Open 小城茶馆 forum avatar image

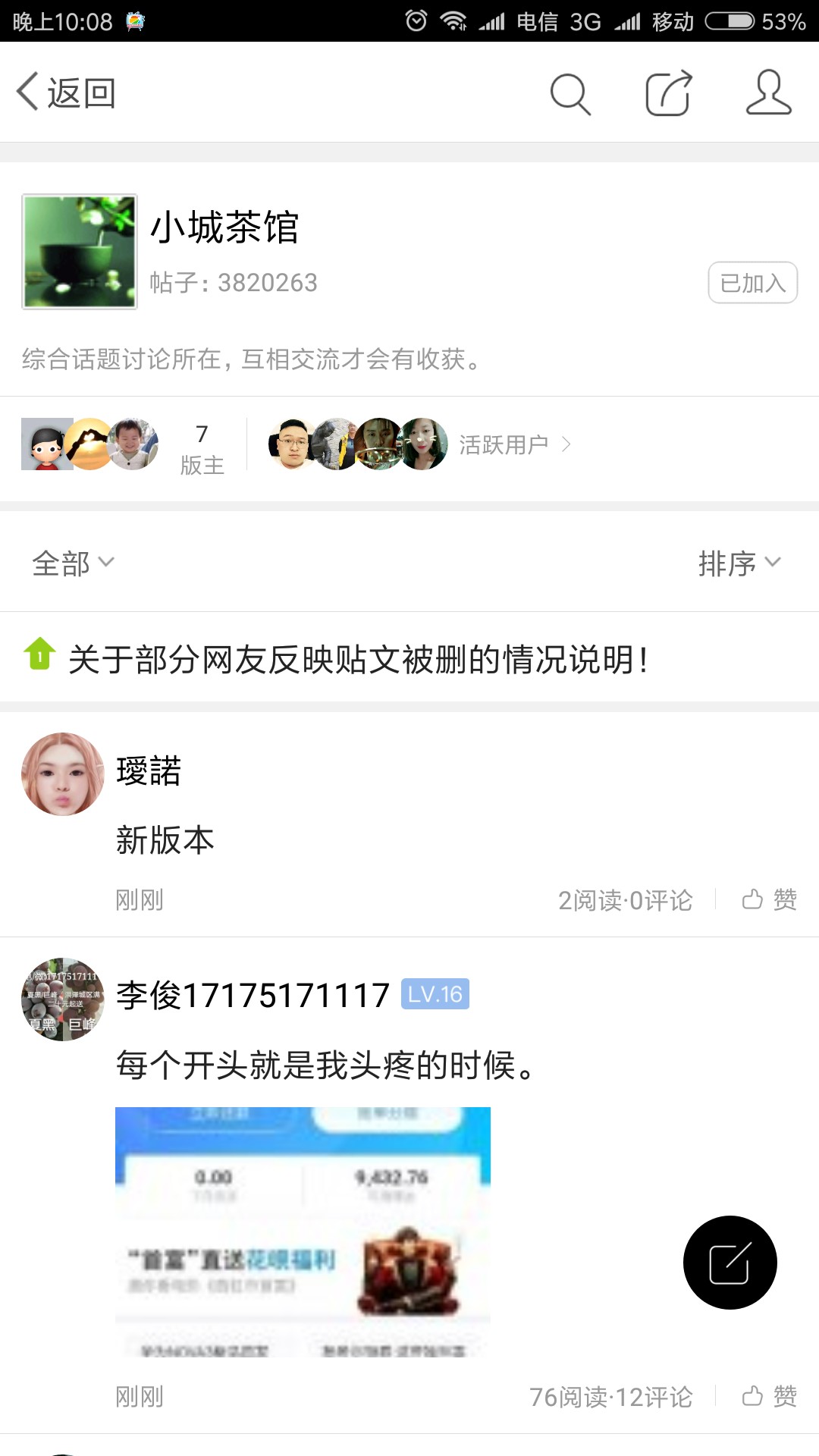click(80, 252)
